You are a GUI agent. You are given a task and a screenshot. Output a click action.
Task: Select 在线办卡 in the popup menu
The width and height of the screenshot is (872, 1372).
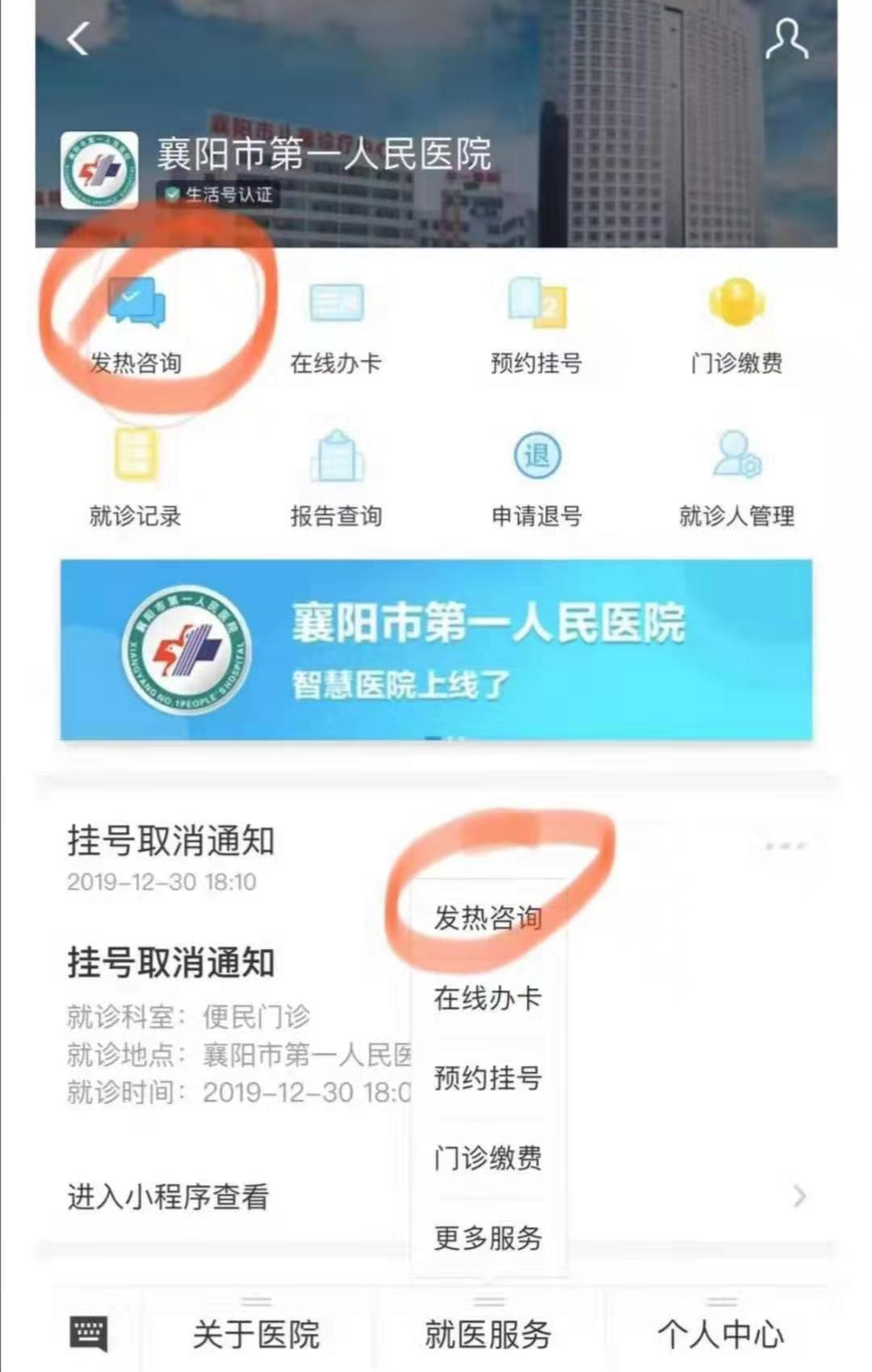488,998
